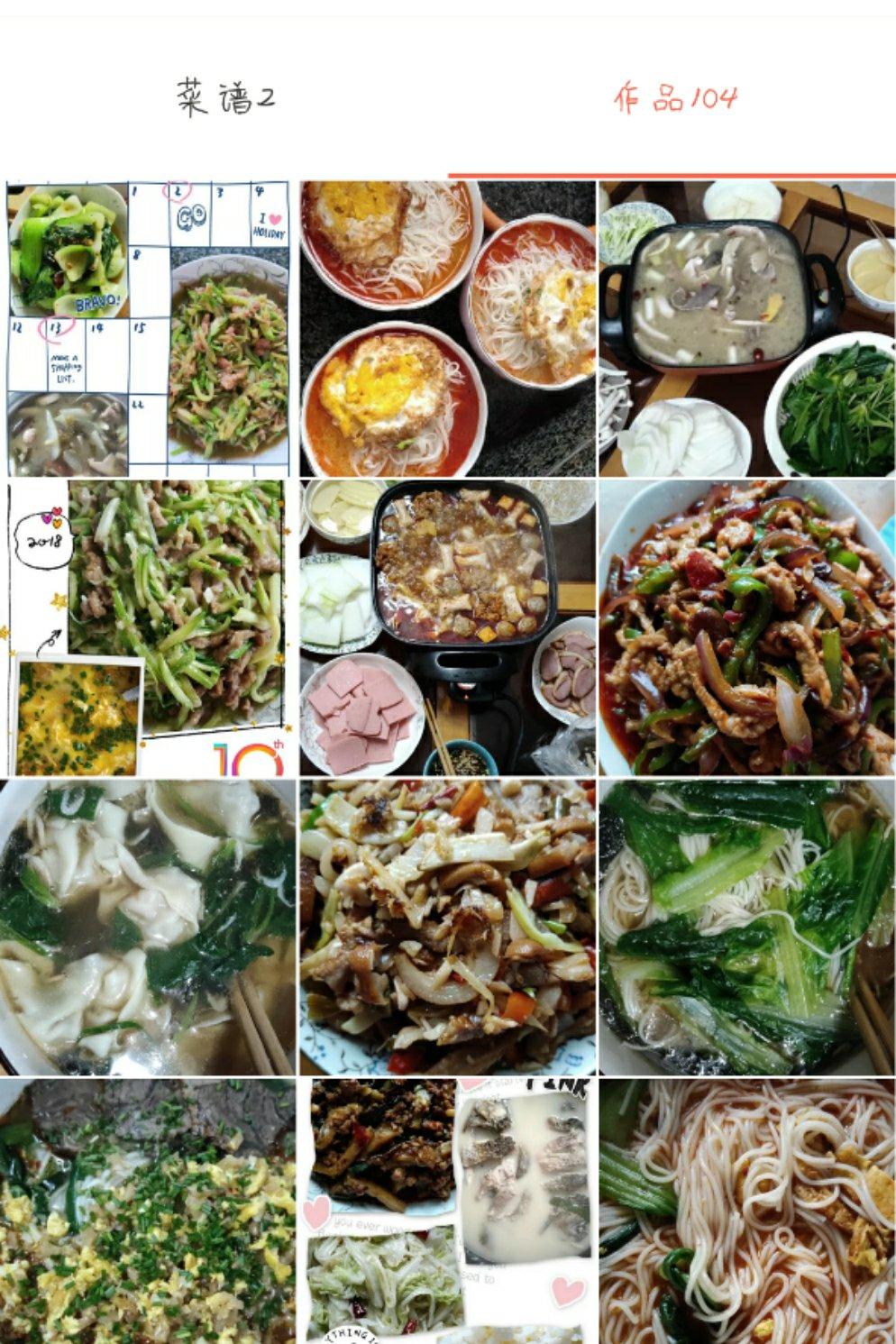View the egg and chive topped dish
The width and height of the screenshot is (896, 1344).
(x=148, y=1211)
